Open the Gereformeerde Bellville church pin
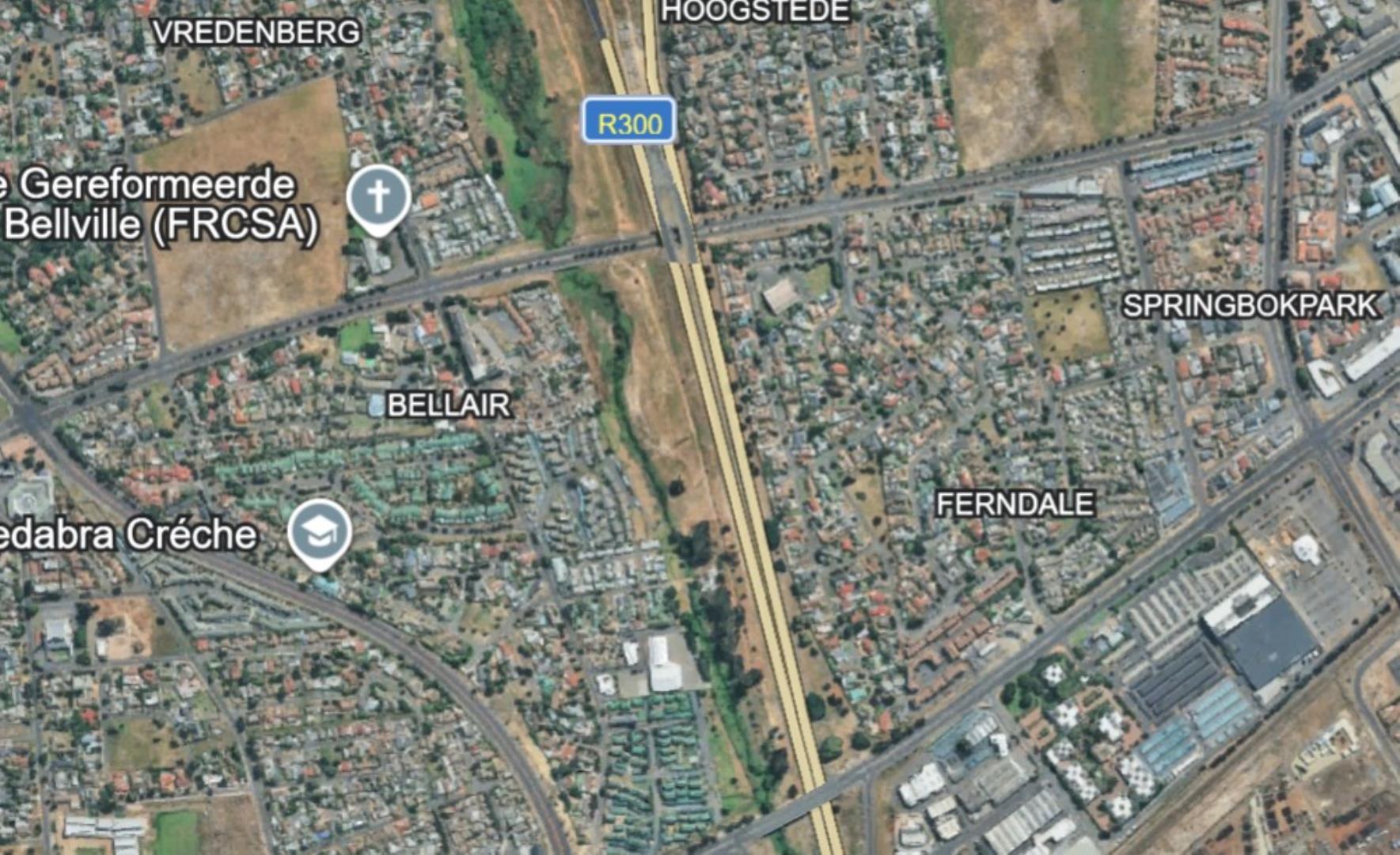1400x855 pixels. point(378,196)
